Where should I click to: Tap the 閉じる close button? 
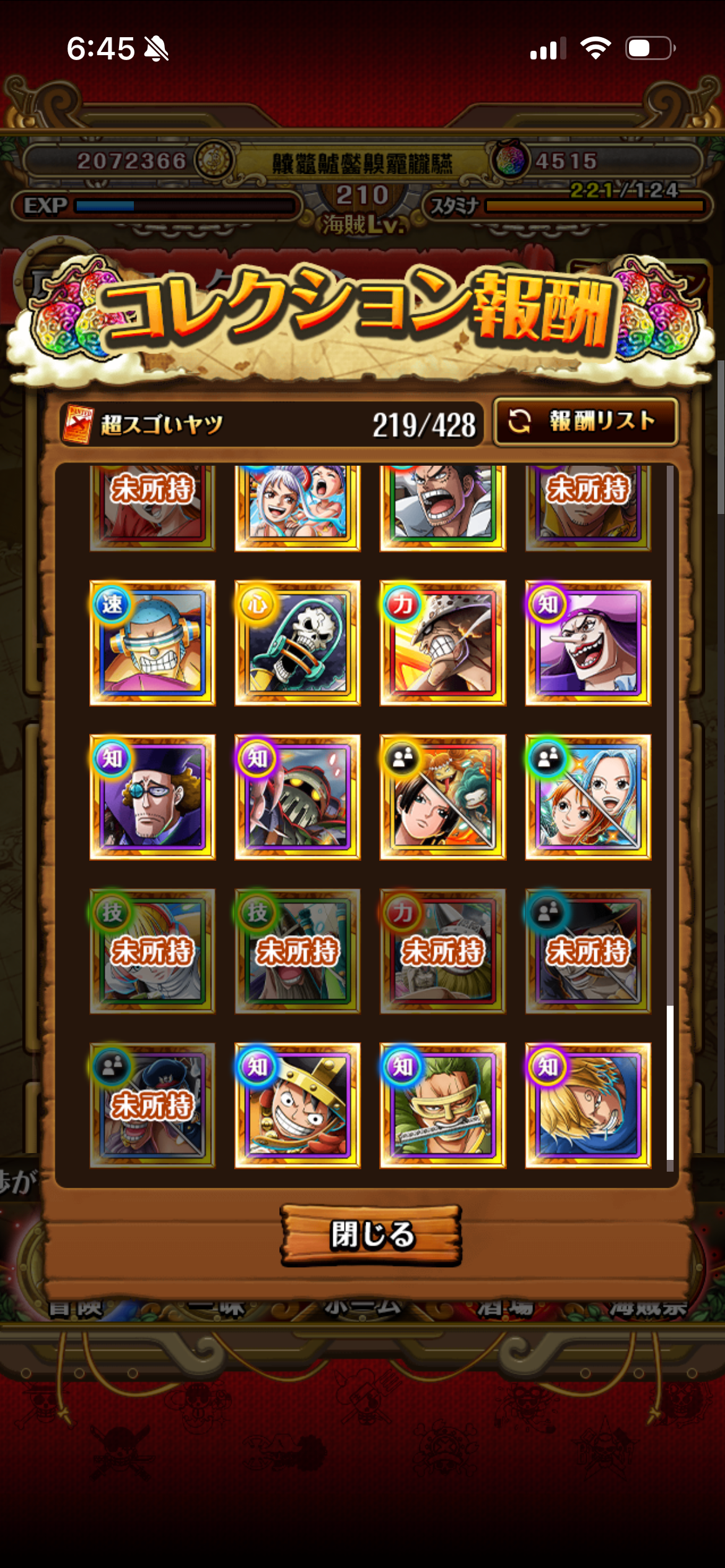coord(371,1234)
